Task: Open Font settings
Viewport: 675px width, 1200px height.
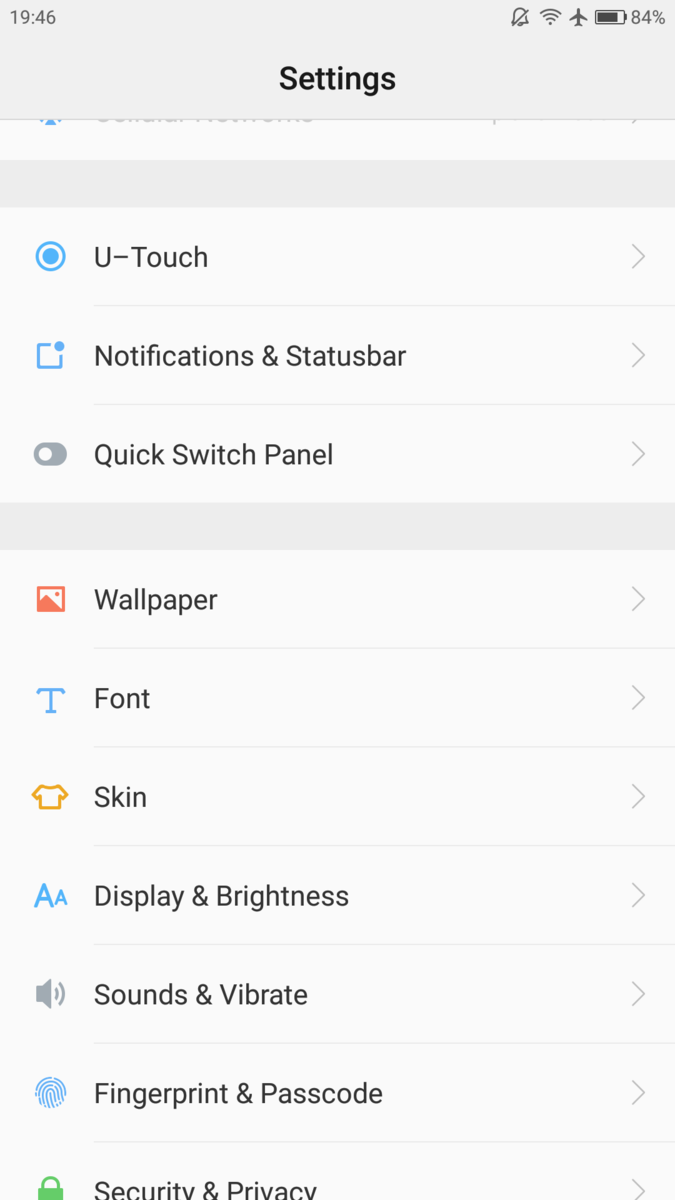Action: [337, 698]
